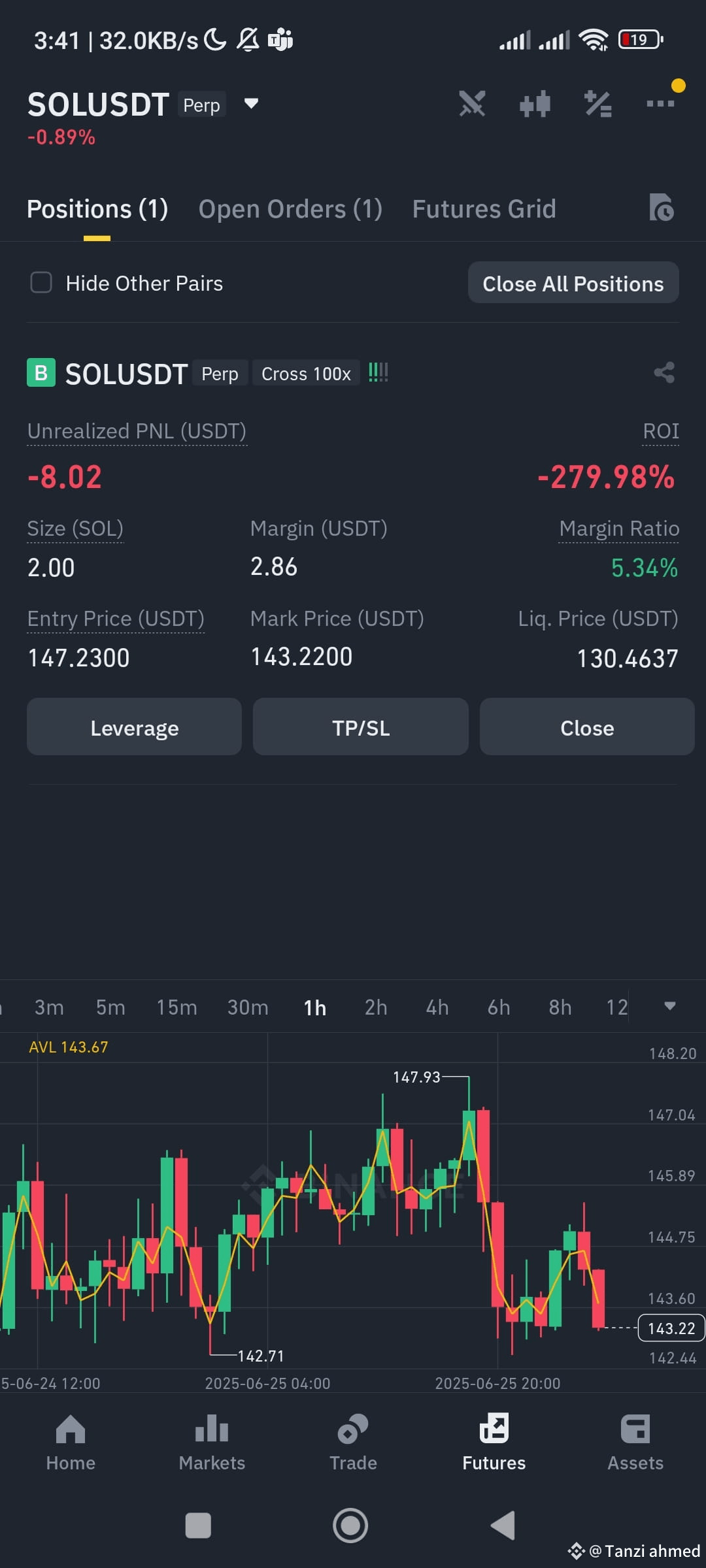Expand the Perp contract dropdown arrow
The image size is (706, 1568).
click(x=251, y=104)
